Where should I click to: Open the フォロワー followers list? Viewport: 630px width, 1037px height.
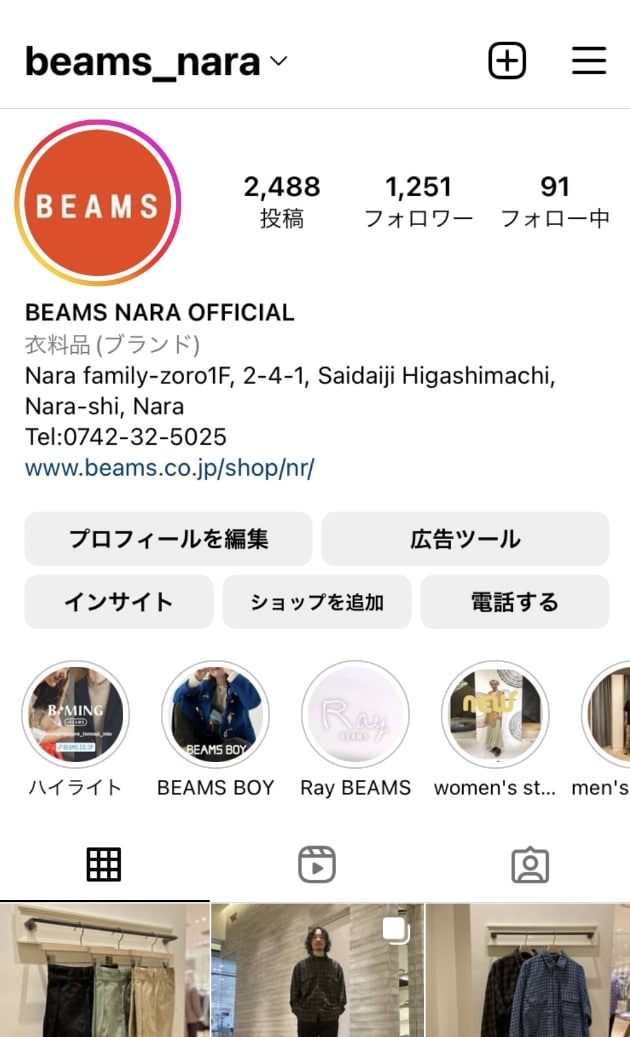pyautogui.click(x=418, y=201)
